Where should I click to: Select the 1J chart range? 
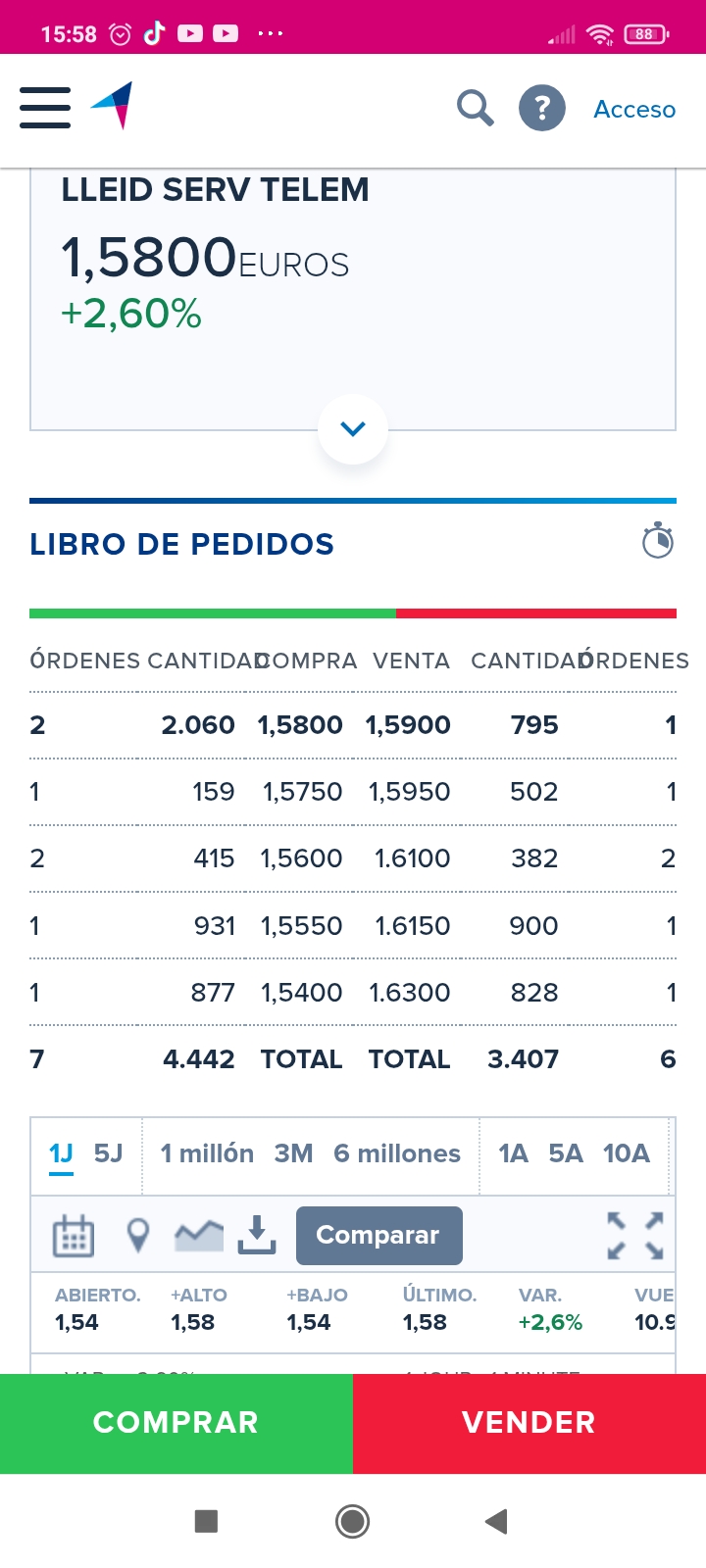click(x=62, y=1153)
